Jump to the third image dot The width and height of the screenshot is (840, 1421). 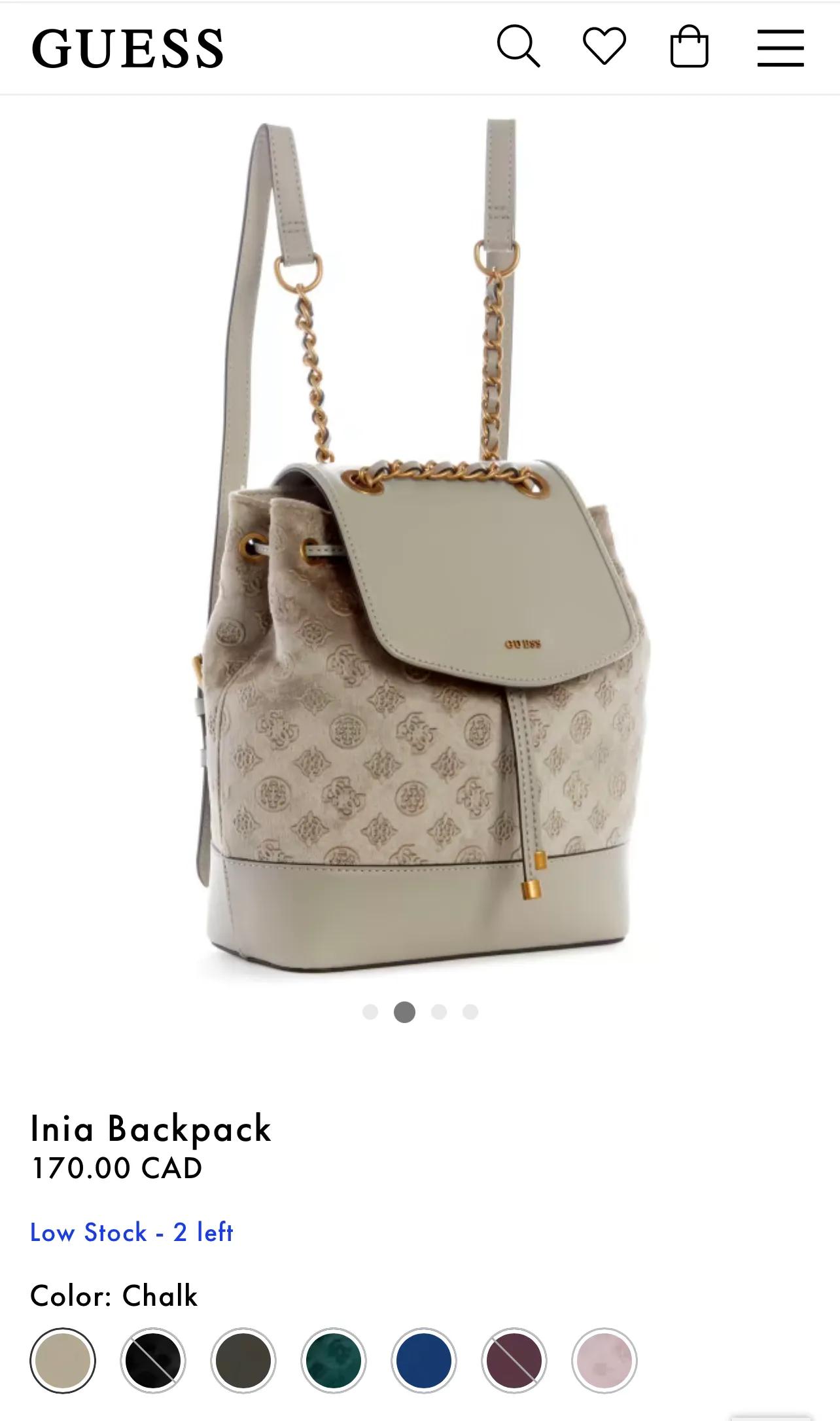439,1012
